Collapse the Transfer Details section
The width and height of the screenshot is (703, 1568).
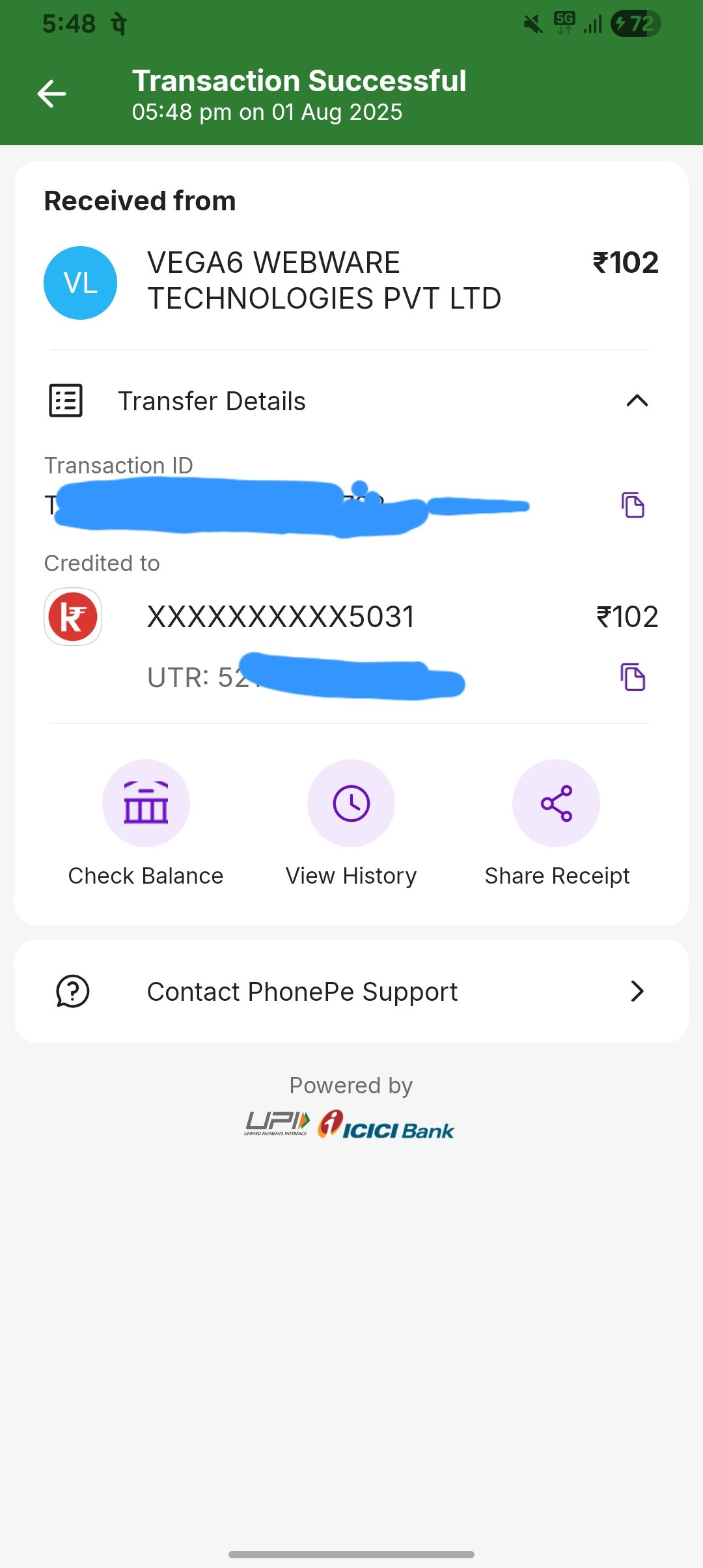point(637,400)
